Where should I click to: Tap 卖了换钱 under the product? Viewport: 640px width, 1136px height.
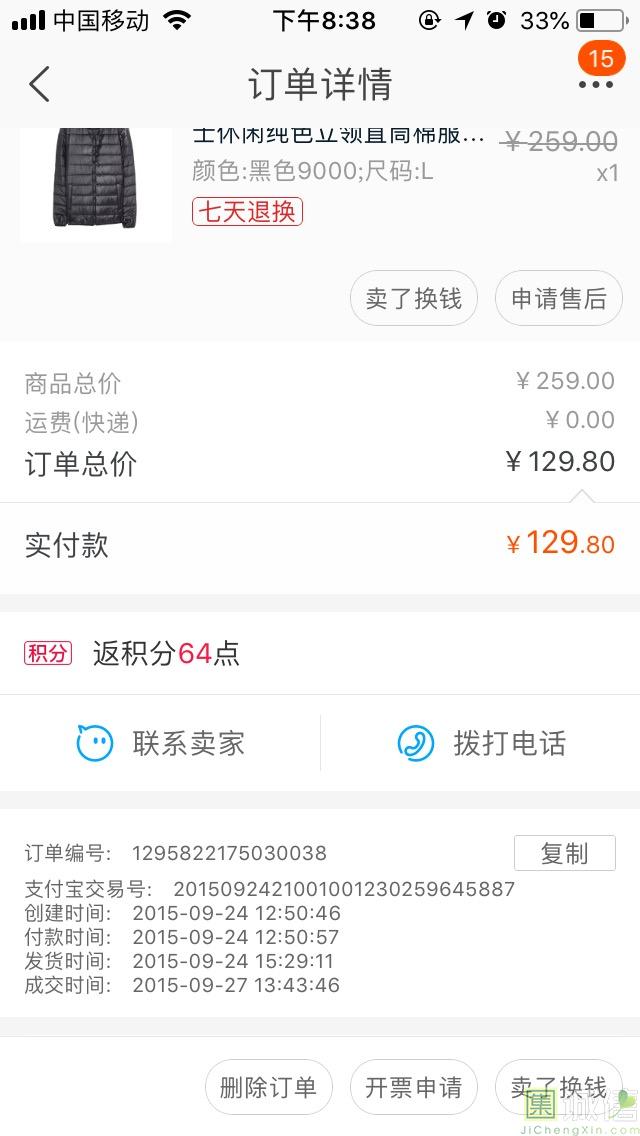click(414, 298)
